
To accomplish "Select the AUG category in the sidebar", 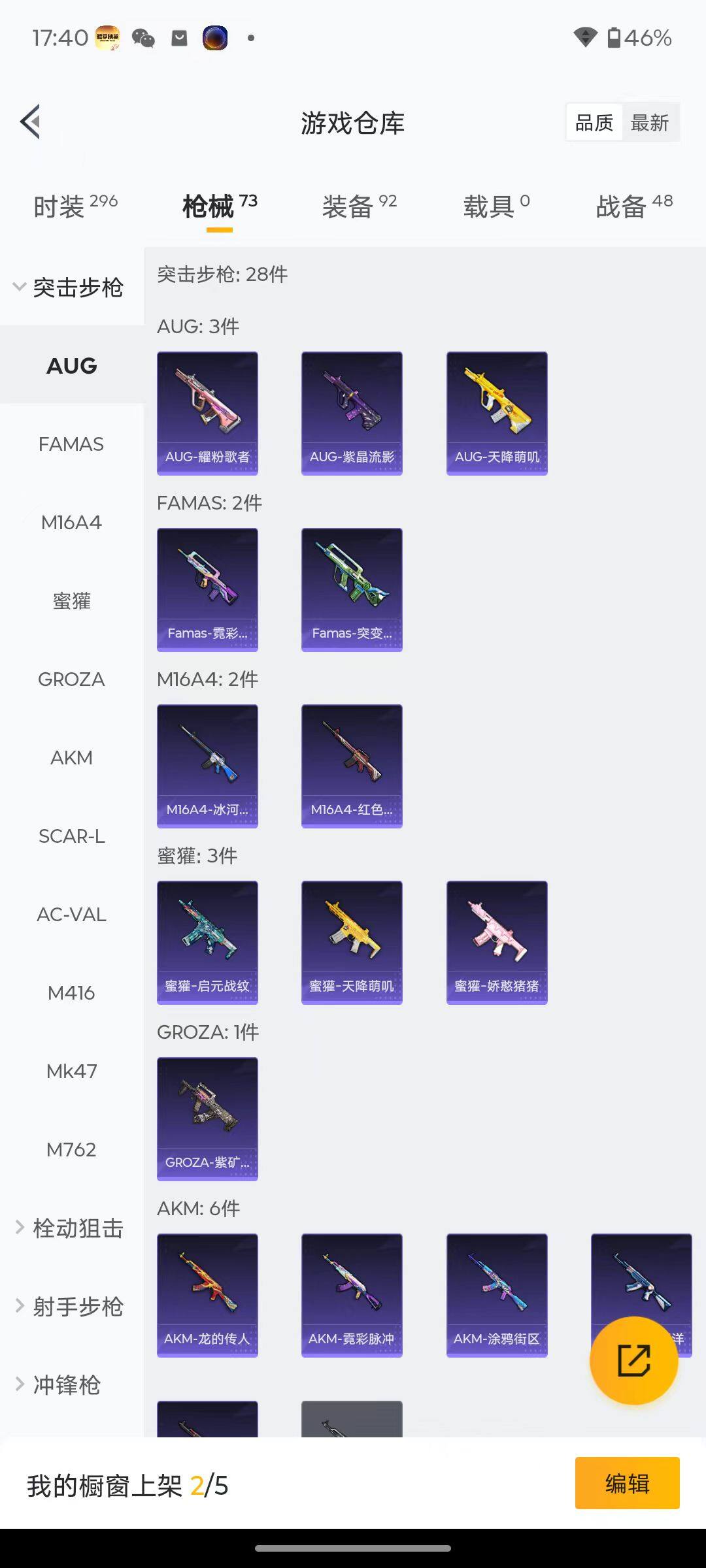I will [x=71, y=365].
